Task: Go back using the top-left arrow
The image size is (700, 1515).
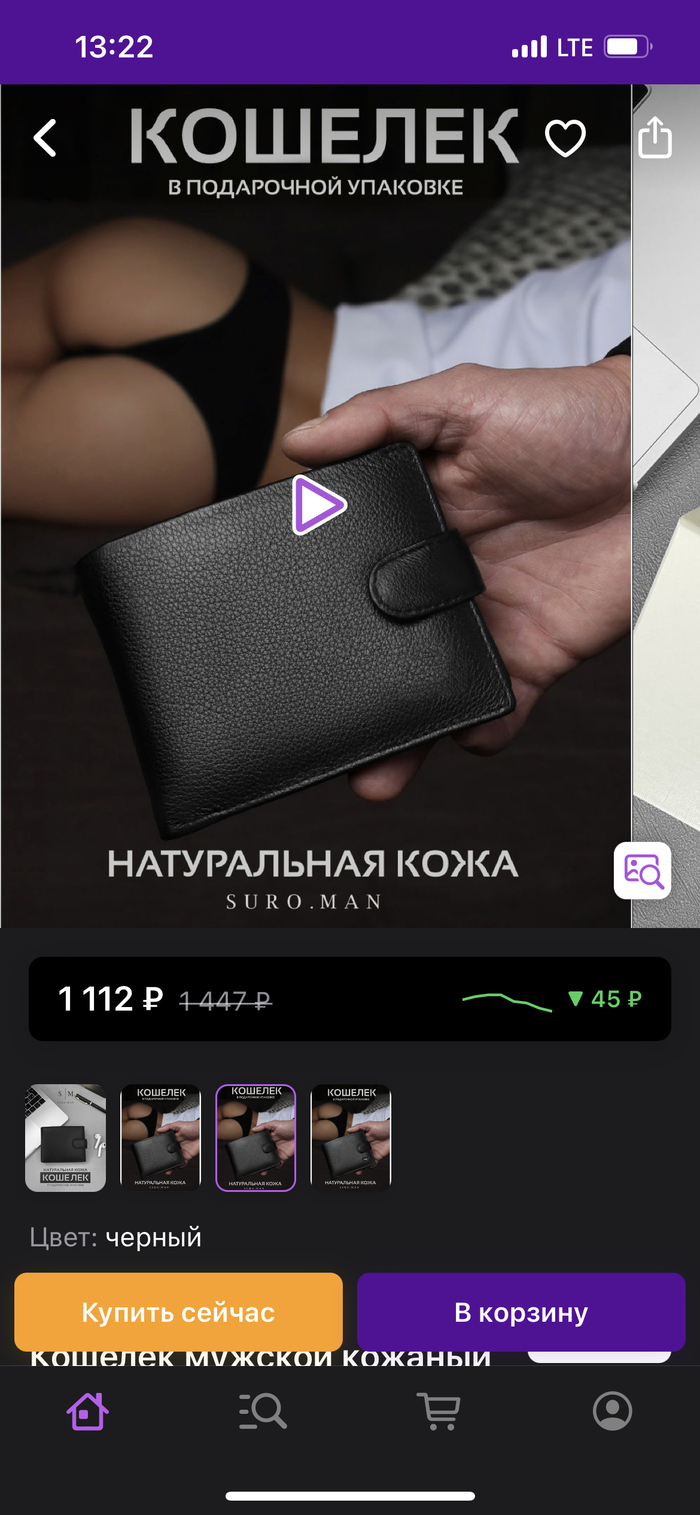Action: point(46,138)
